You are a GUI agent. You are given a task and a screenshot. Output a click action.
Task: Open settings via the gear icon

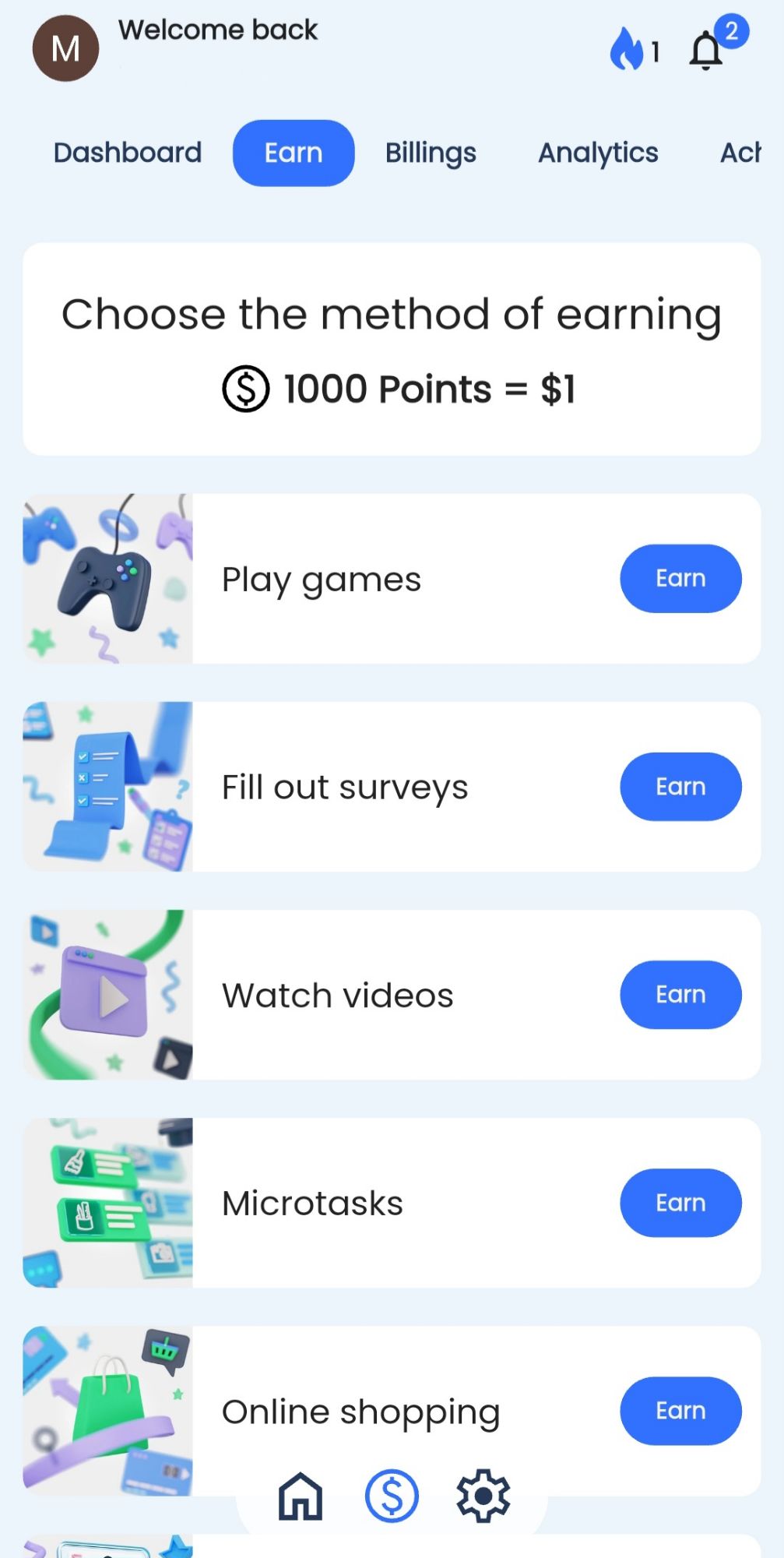click(x=483, y=1494)
